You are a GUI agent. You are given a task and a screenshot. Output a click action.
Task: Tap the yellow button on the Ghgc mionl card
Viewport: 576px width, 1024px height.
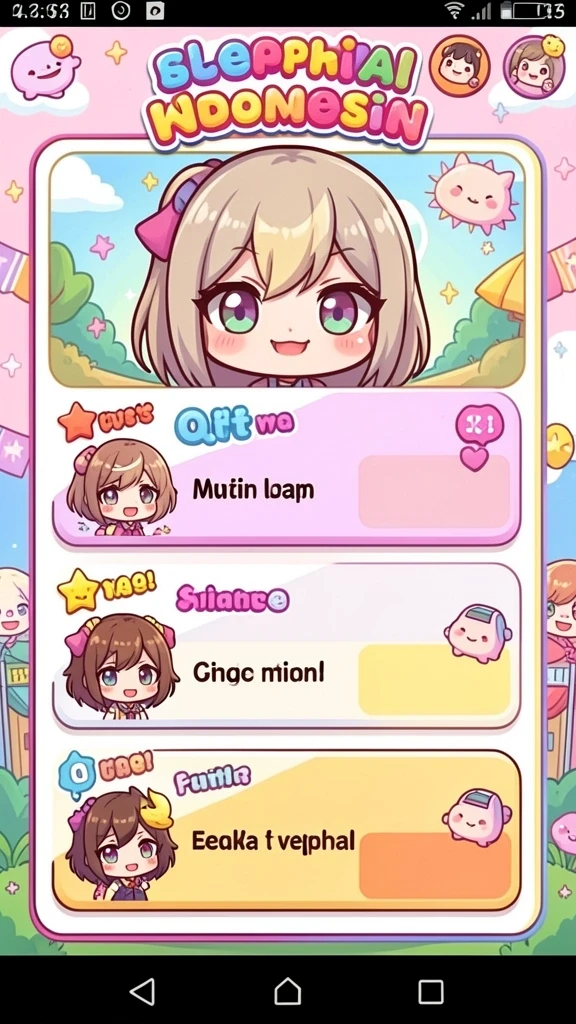434,680
